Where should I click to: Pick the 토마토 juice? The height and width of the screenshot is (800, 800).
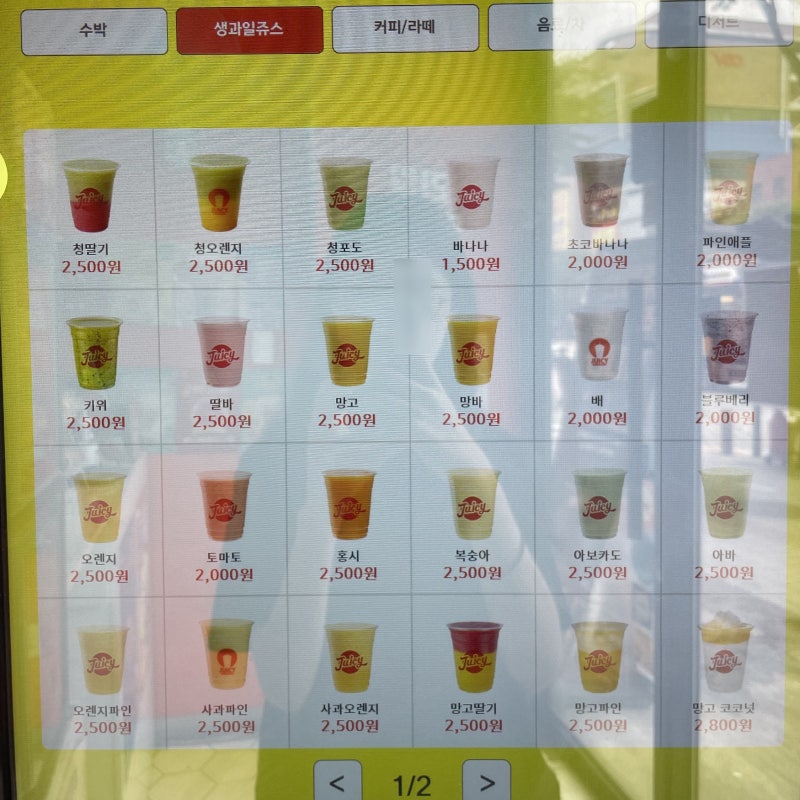tap(224, 523)
